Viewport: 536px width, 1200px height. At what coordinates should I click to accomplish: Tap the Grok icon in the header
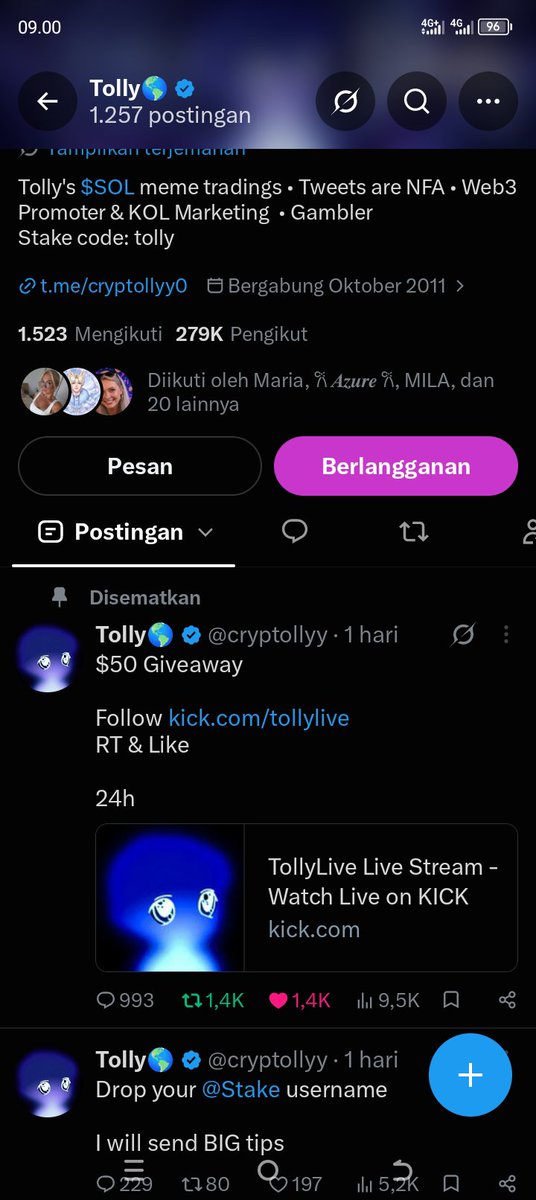(x=345, y=101)
